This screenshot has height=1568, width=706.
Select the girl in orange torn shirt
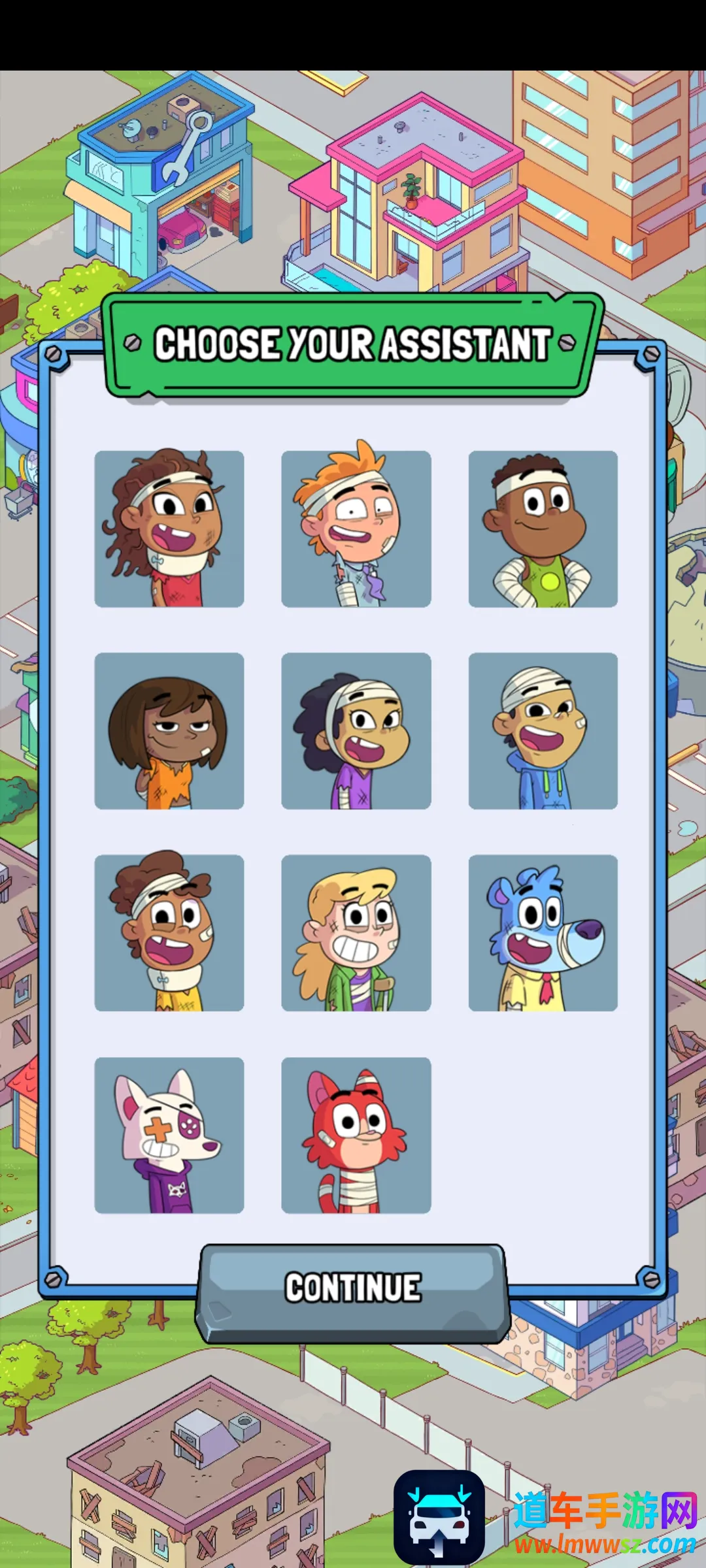169,730
